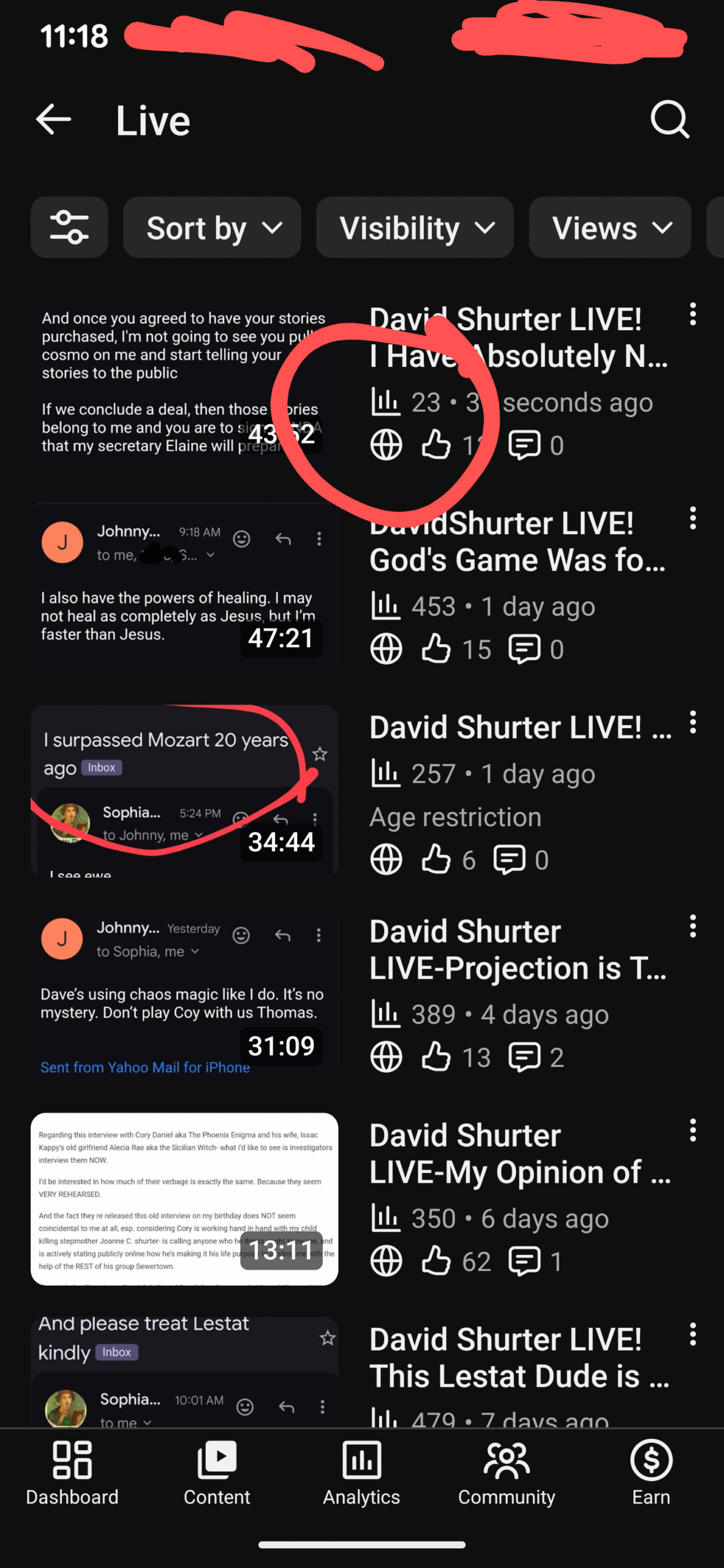
Task: Open options for 'I Have Absolutely N...' video
Action: tap(693, 314)
